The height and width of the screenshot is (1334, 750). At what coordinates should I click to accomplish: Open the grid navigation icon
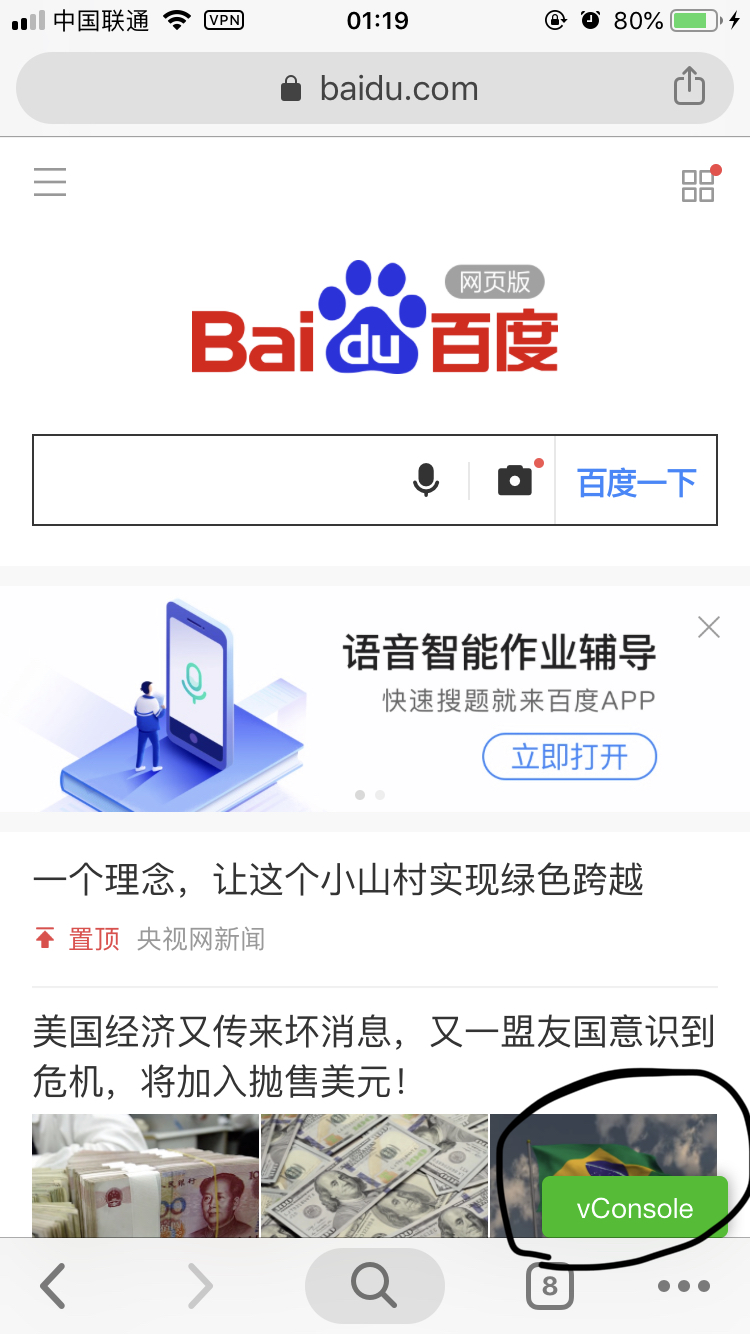coord(698,185)
